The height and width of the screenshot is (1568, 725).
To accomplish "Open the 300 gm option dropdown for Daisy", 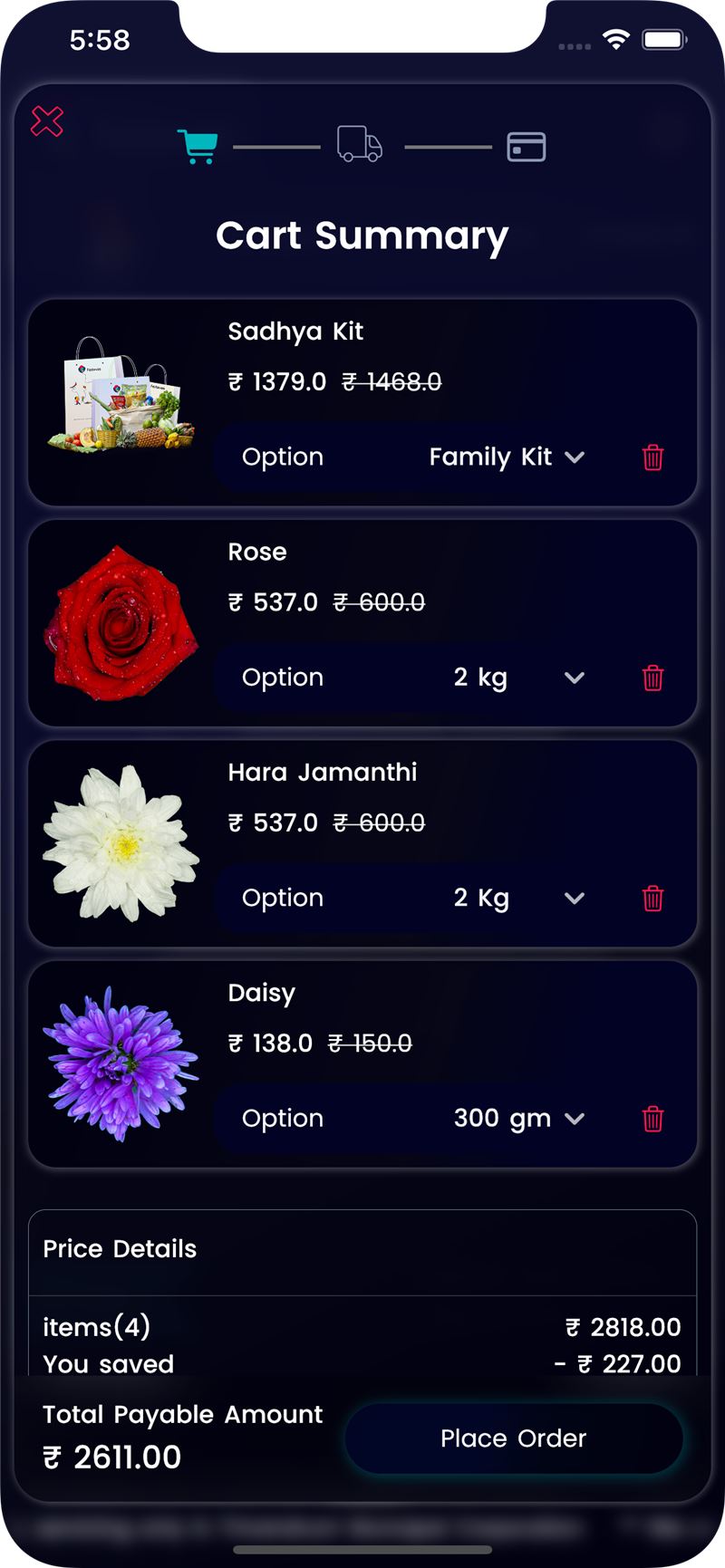I will 519,1119.
